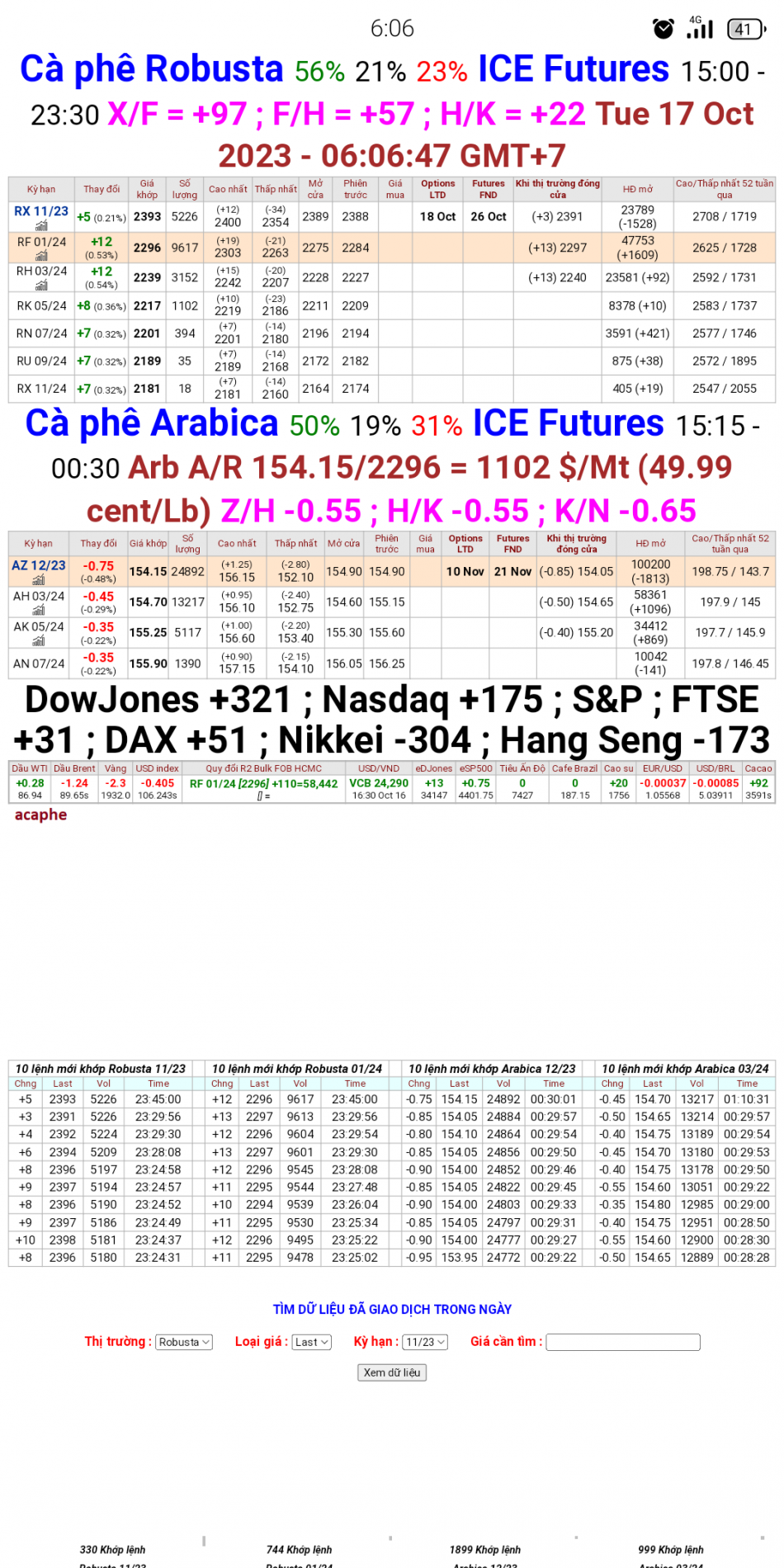Tap the 4G signal strength icon
This screenshot has height=1568, width=784.
(x=701, y=27)
